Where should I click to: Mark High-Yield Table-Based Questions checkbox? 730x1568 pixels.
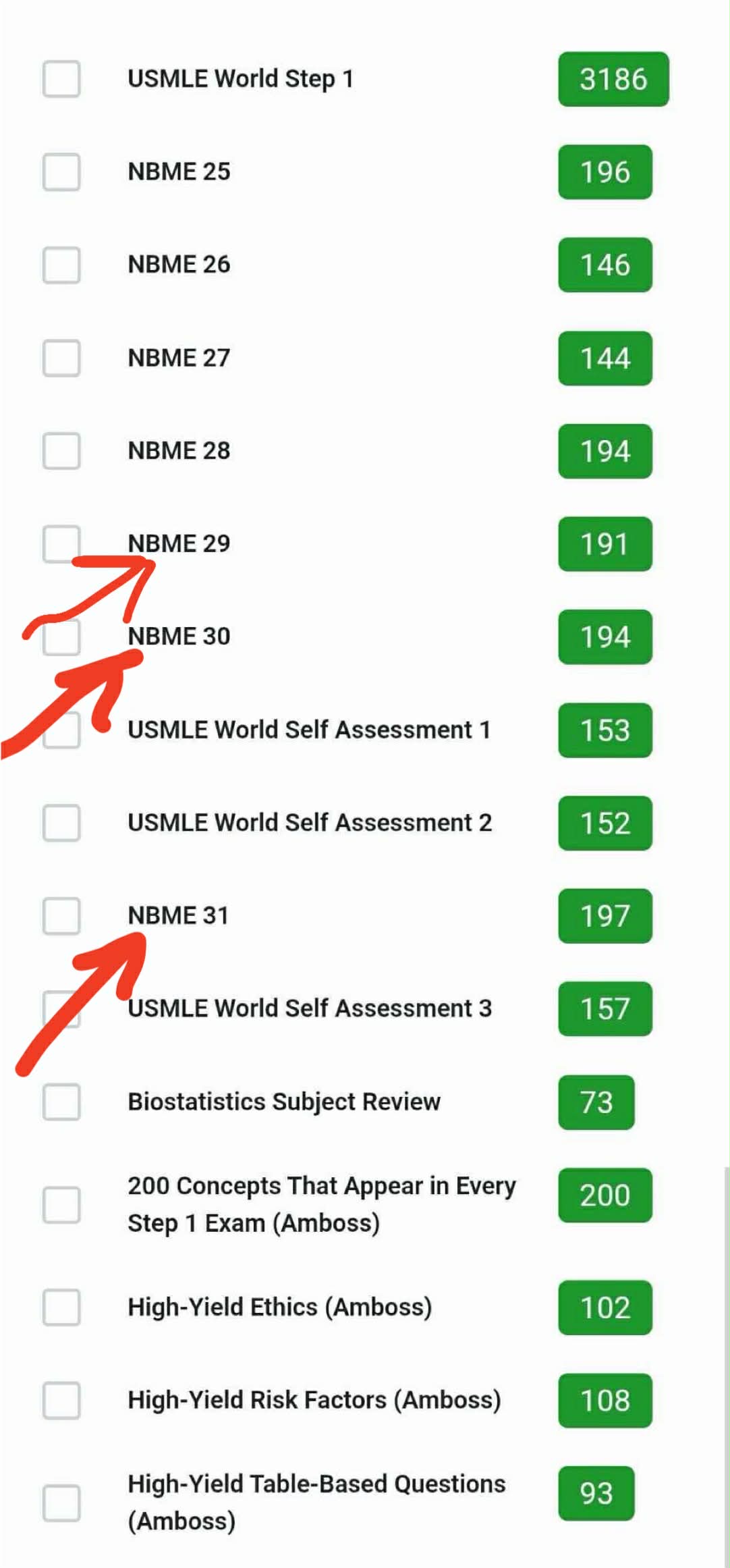61,1503
